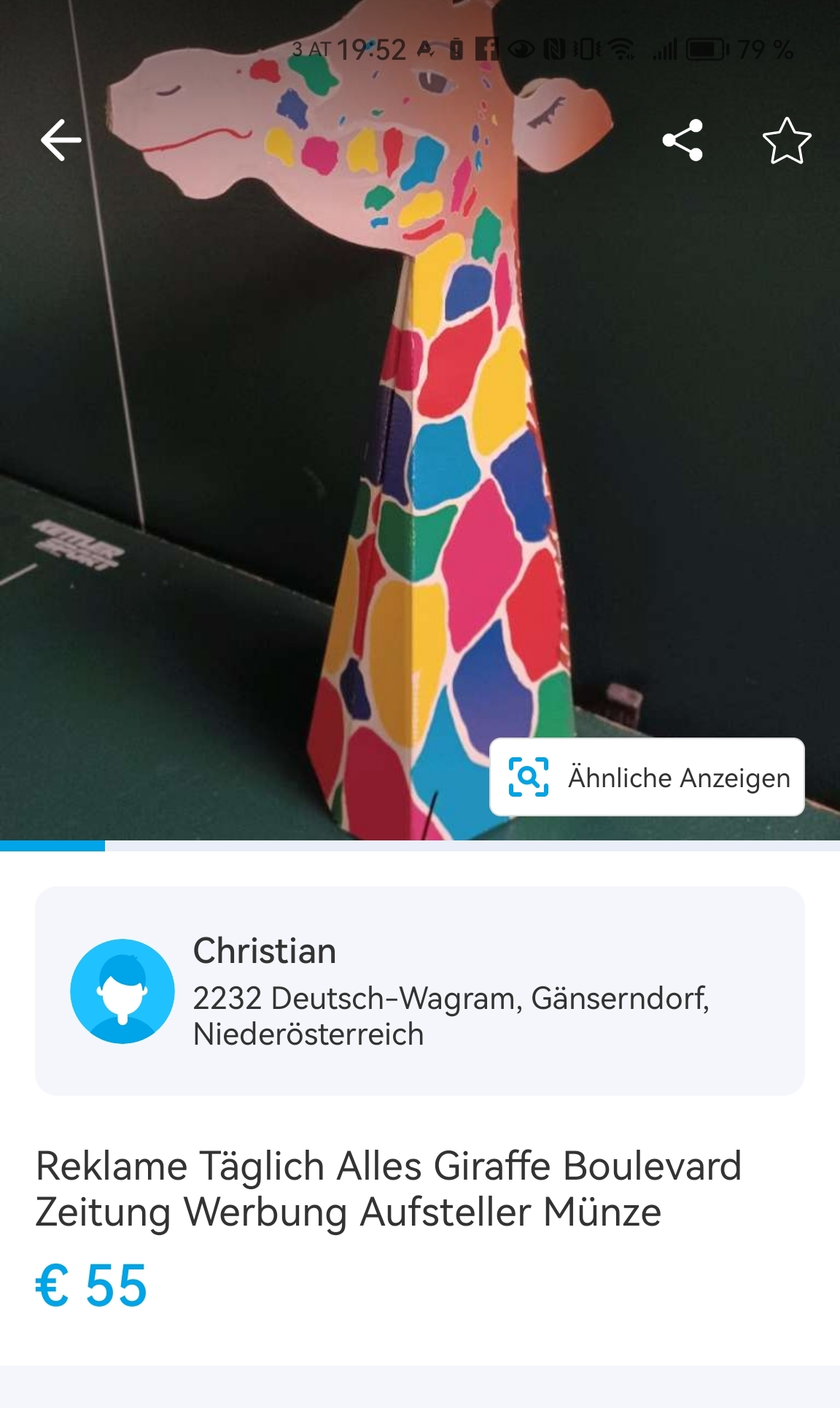
Task: Tap the Ähnliche Anzeigen button
Action: [x=647, y=778]
